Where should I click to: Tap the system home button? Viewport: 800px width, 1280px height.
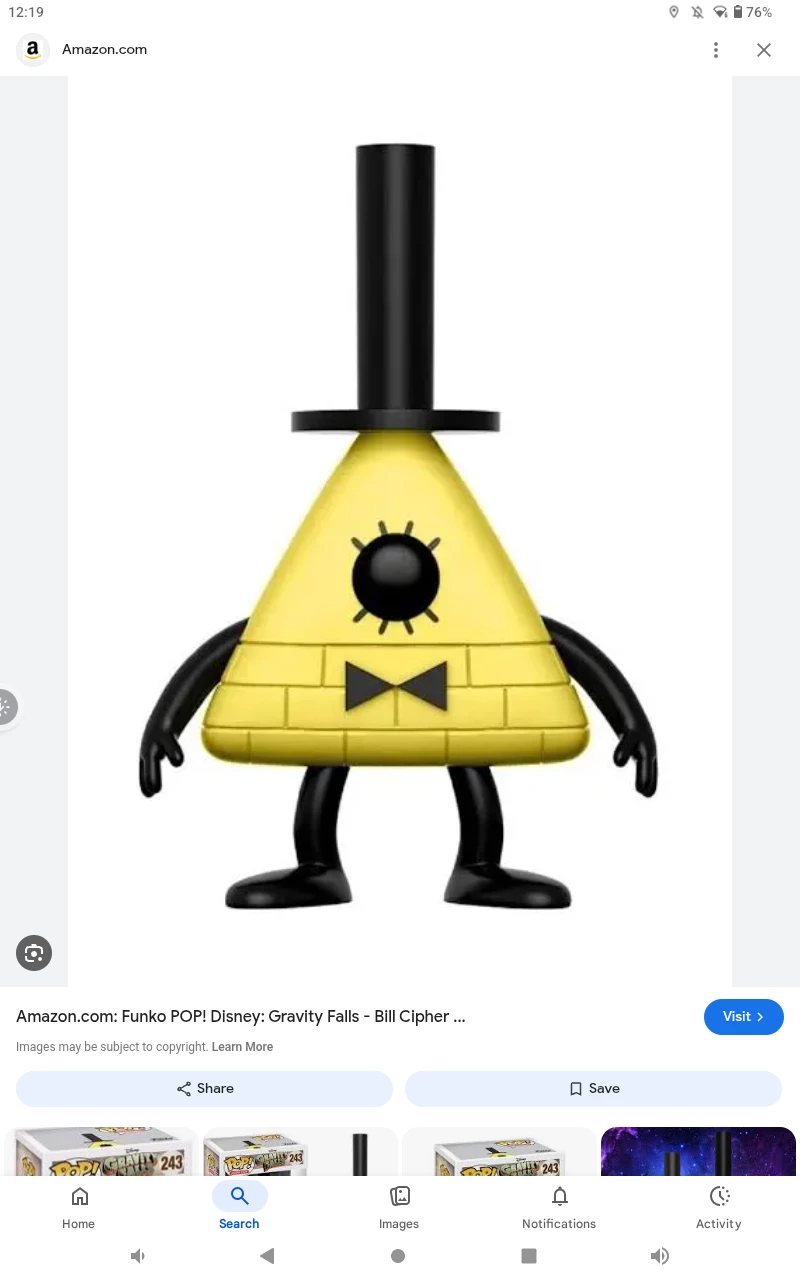click(398, 1256)
